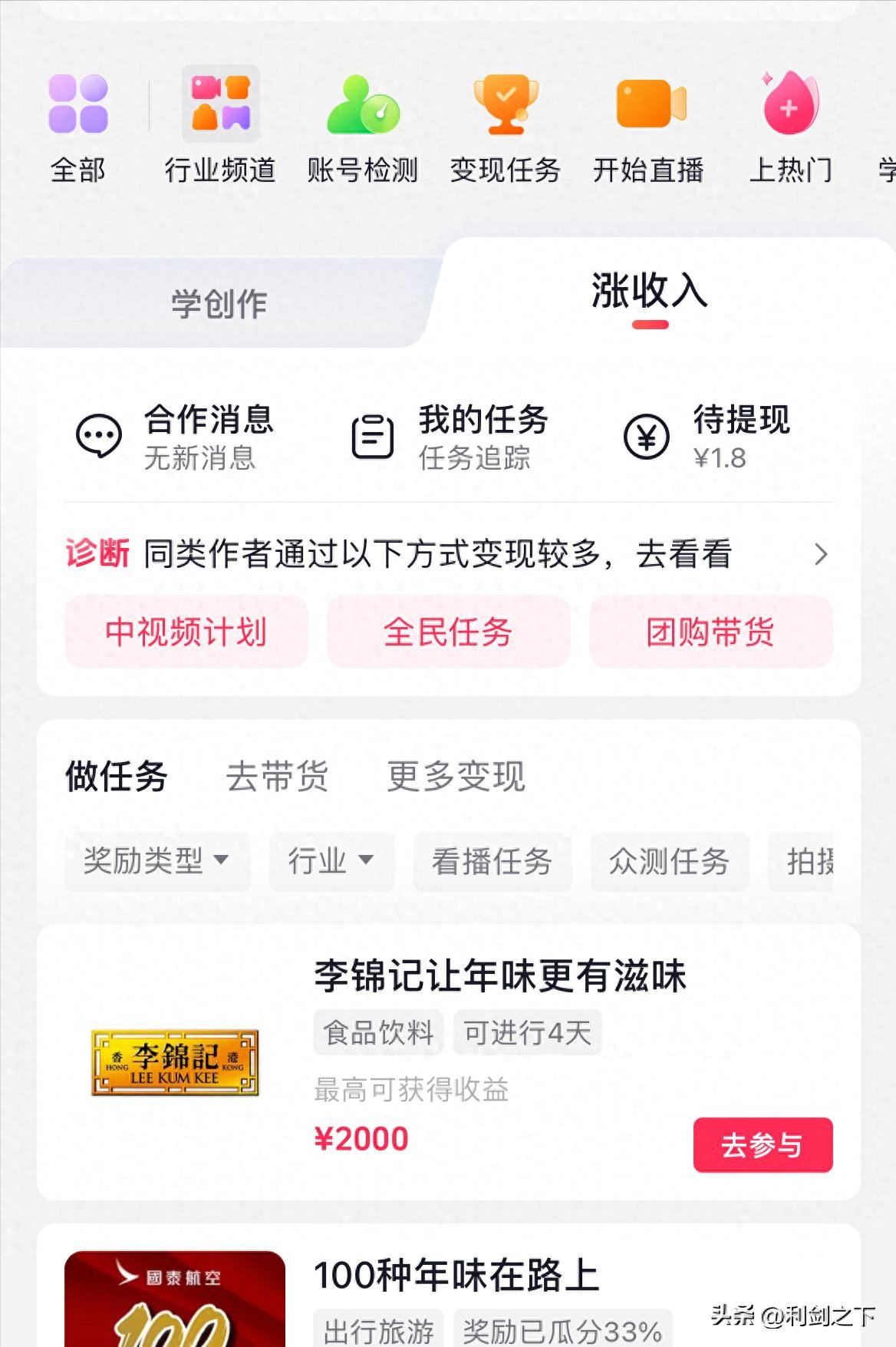Image resolution: width=896 pixels, height=1347 pixels.
Task: View 我的任务 task tracking
Action: point(449,437)
